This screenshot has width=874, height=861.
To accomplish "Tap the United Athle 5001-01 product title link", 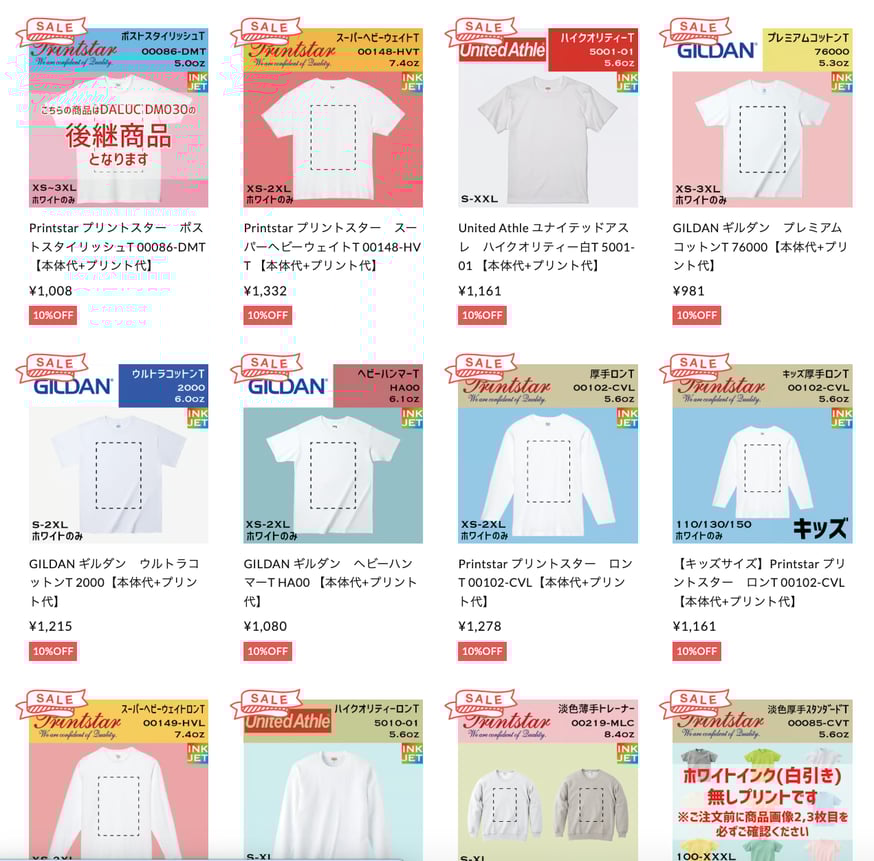I will (x=546, y=246).
